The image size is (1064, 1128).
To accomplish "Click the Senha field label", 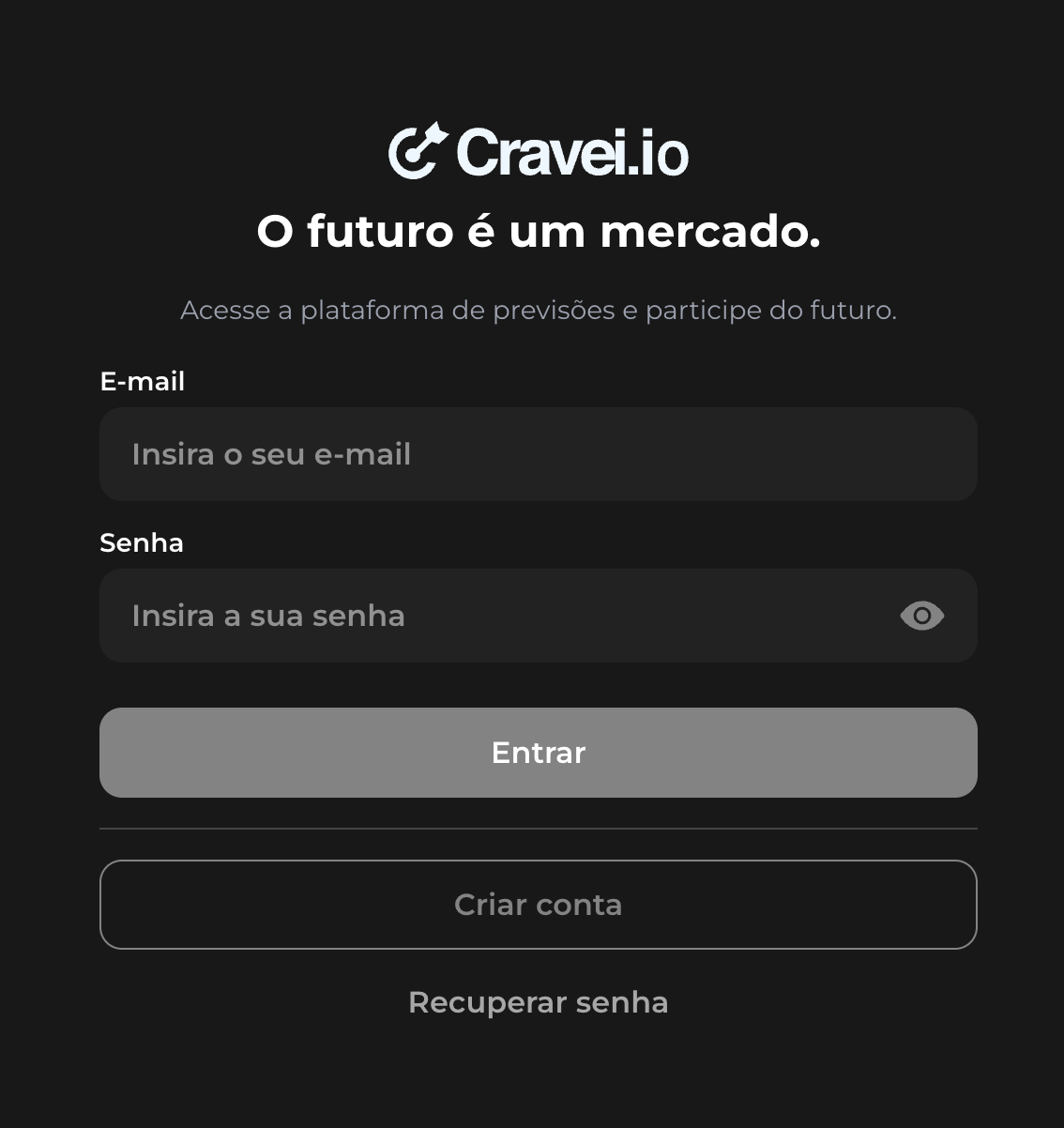I will (141, 542).
